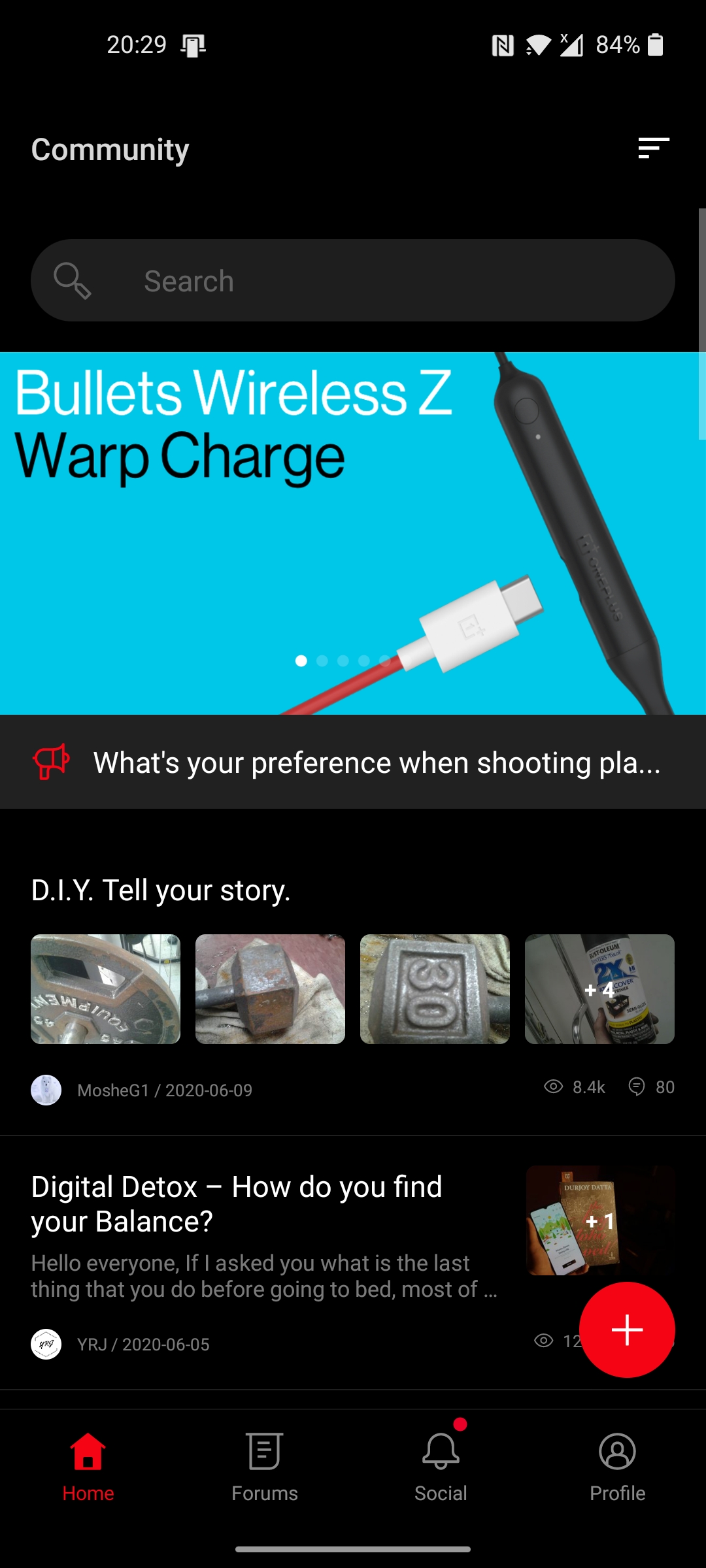The height and width of the screenshot is (1568, 706).
Task: Open the 'D.I.Y. Tell your story.' post
Action: [161, 890]
